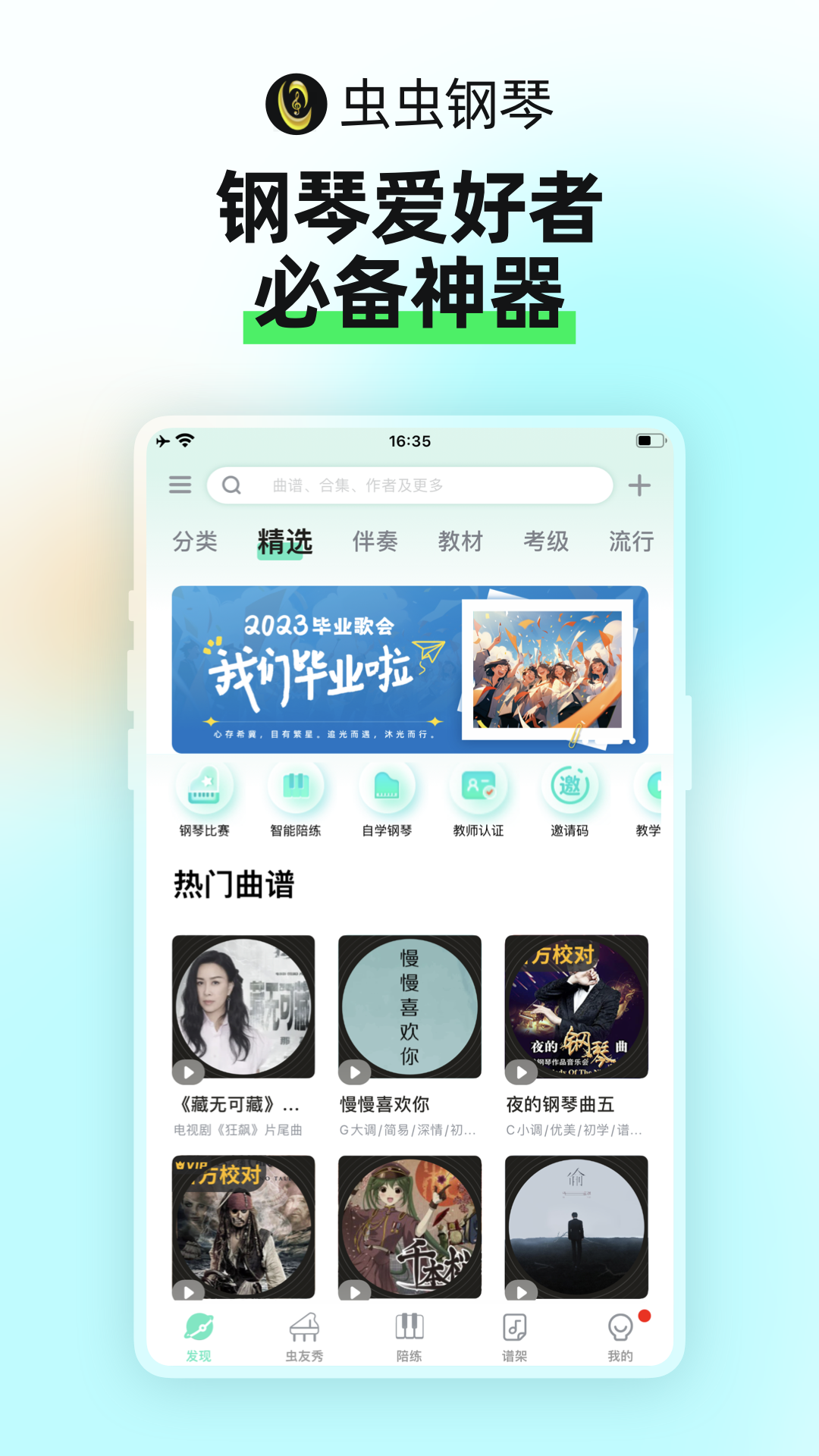Play the 夜的钢琴曲五 video preview
This screenshot has height=1456, width=819.
click(521, 1072)
